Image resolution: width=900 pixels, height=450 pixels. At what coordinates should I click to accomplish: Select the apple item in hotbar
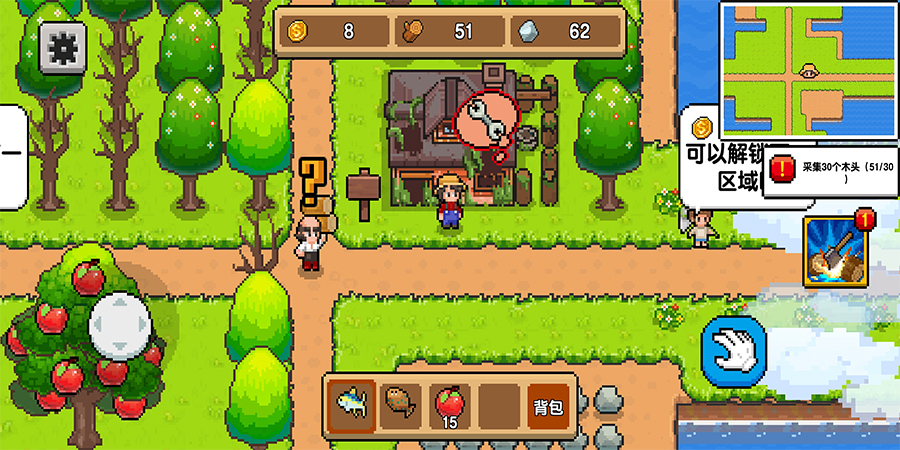click(x=451, y=403)
